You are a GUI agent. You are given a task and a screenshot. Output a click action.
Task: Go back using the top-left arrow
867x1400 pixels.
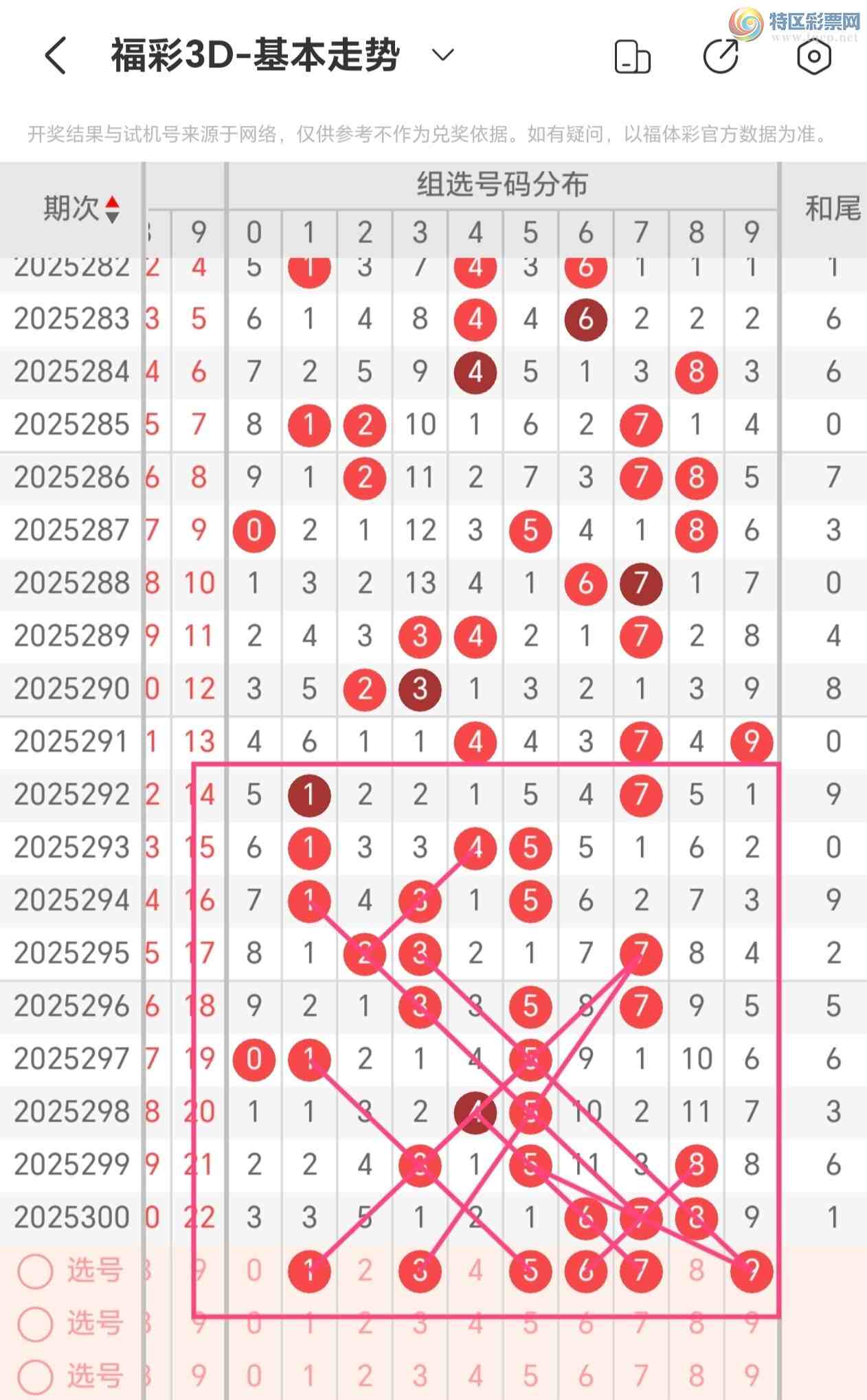[56, 56]
